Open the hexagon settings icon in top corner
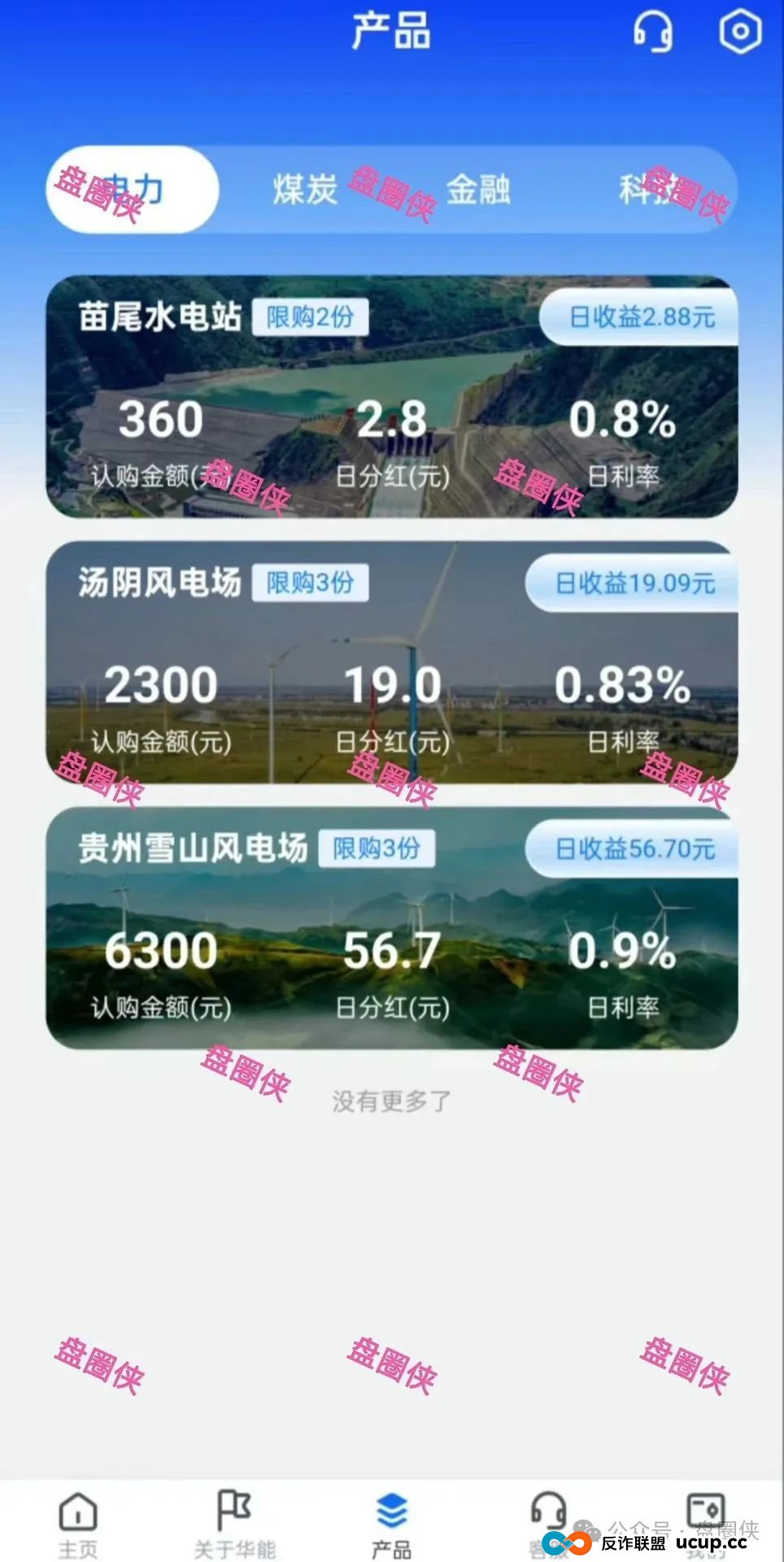This screenshot has height=1562, width=784. (738, 33)
